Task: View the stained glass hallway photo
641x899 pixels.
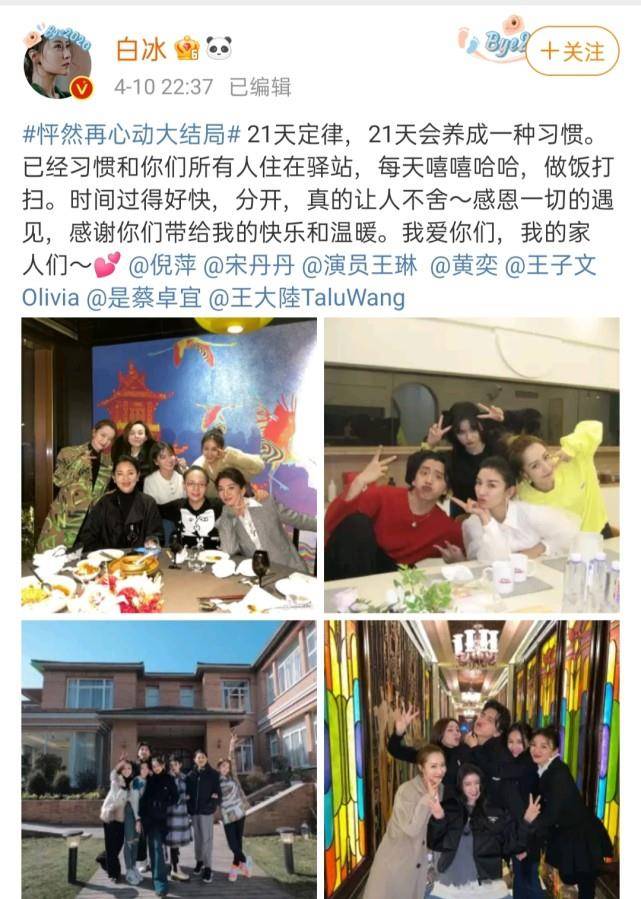Action: [x=471, y=758]
